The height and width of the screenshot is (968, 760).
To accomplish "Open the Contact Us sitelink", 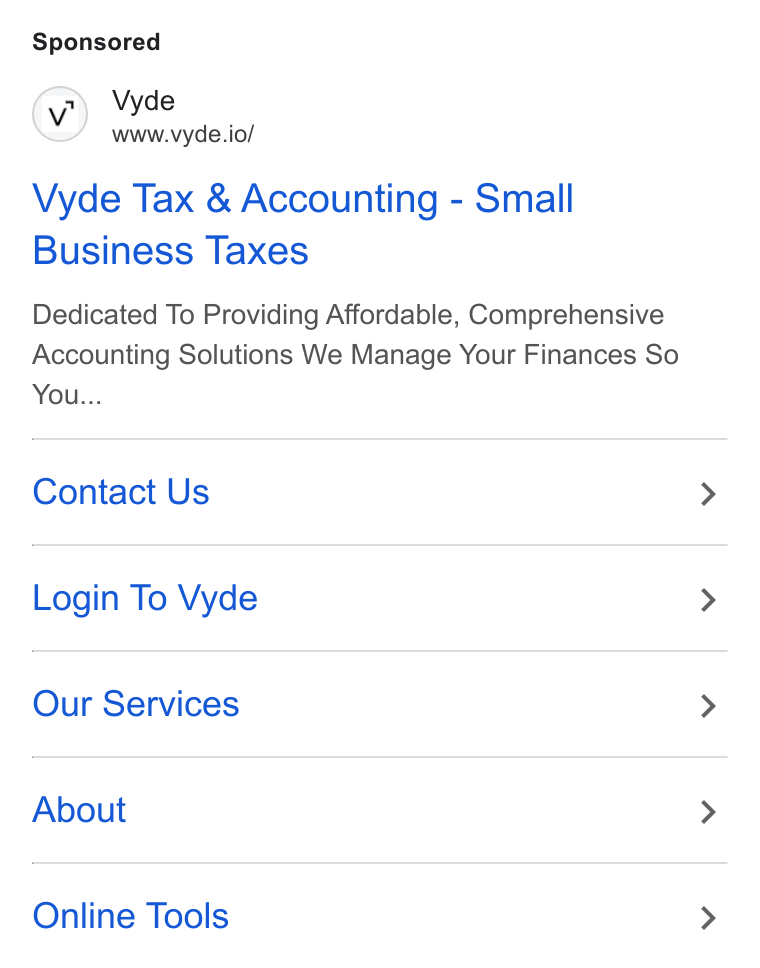I will coord(380,493).
